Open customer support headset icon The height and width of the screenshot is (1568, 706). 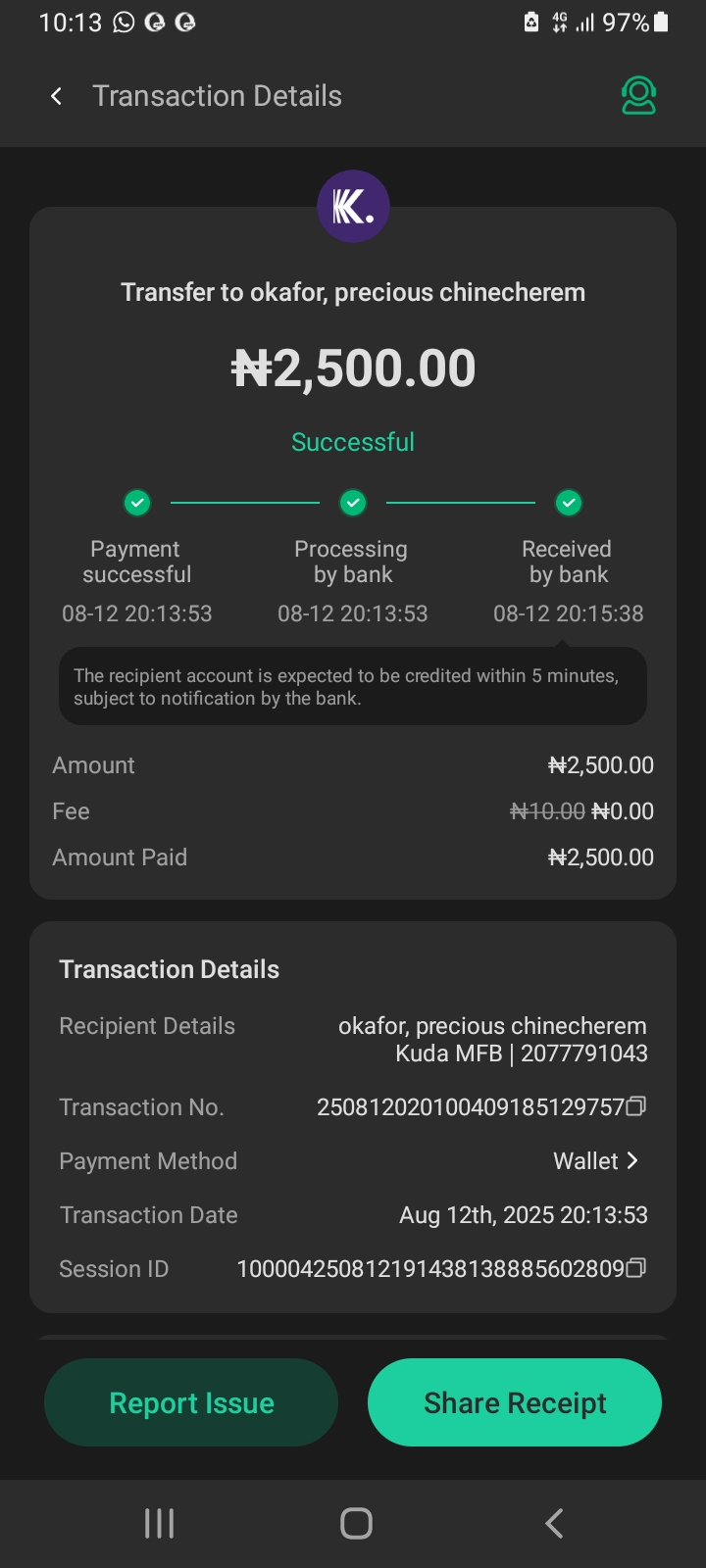pos(638,96)
